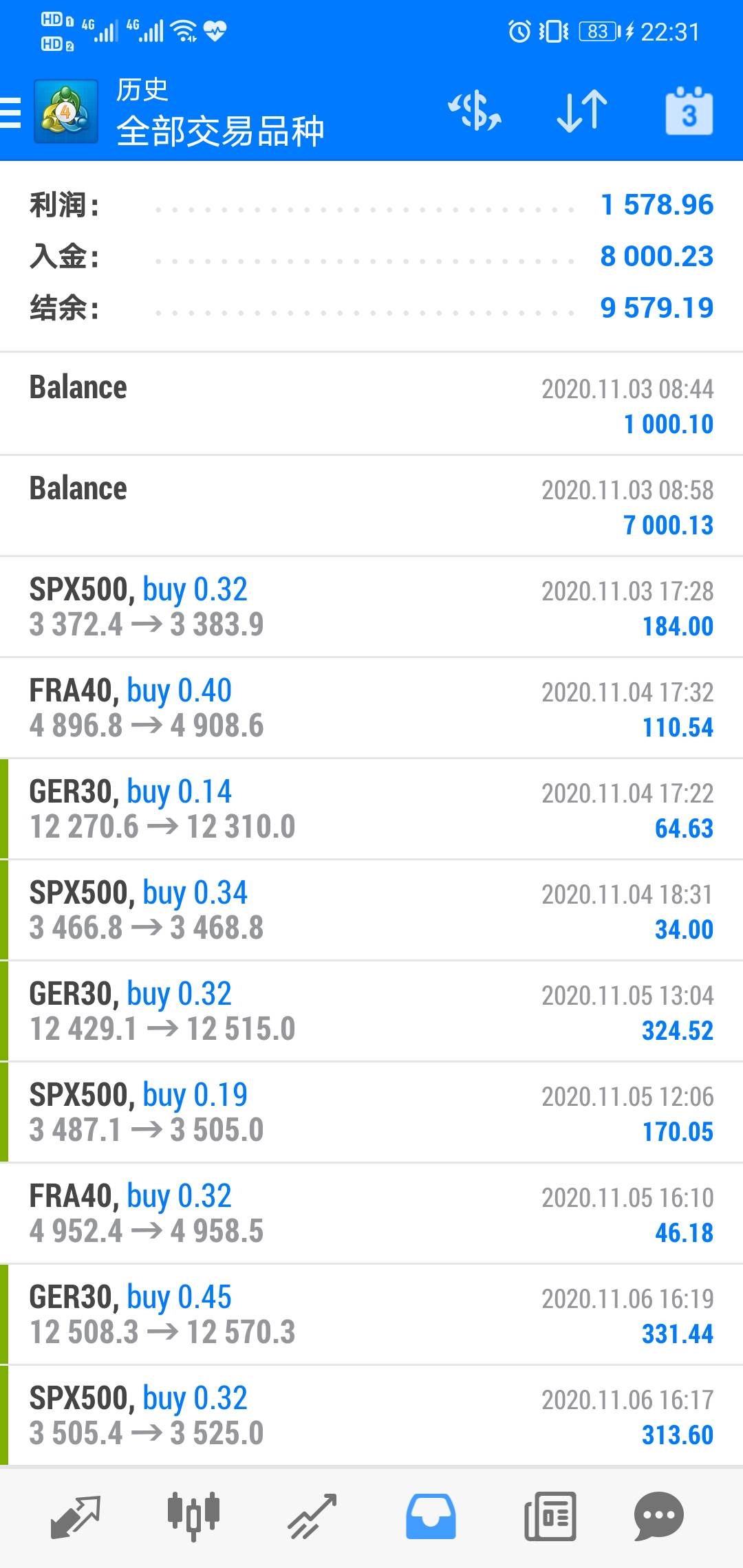Viewport: 743px width, 1568px height.
Task: Switch to the Trade tab
Action: pos(312,1517)
